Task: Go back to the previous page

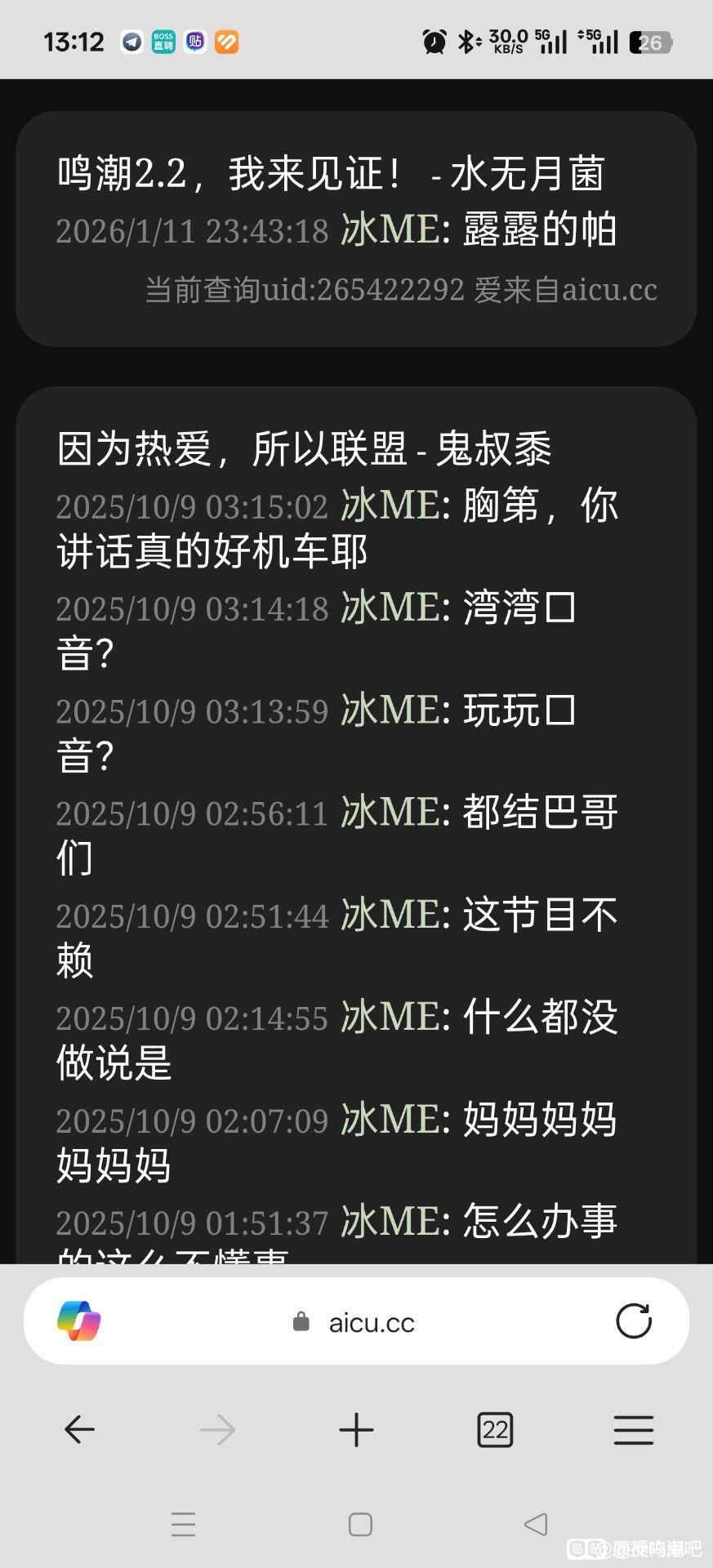Action: [79, 1429]
